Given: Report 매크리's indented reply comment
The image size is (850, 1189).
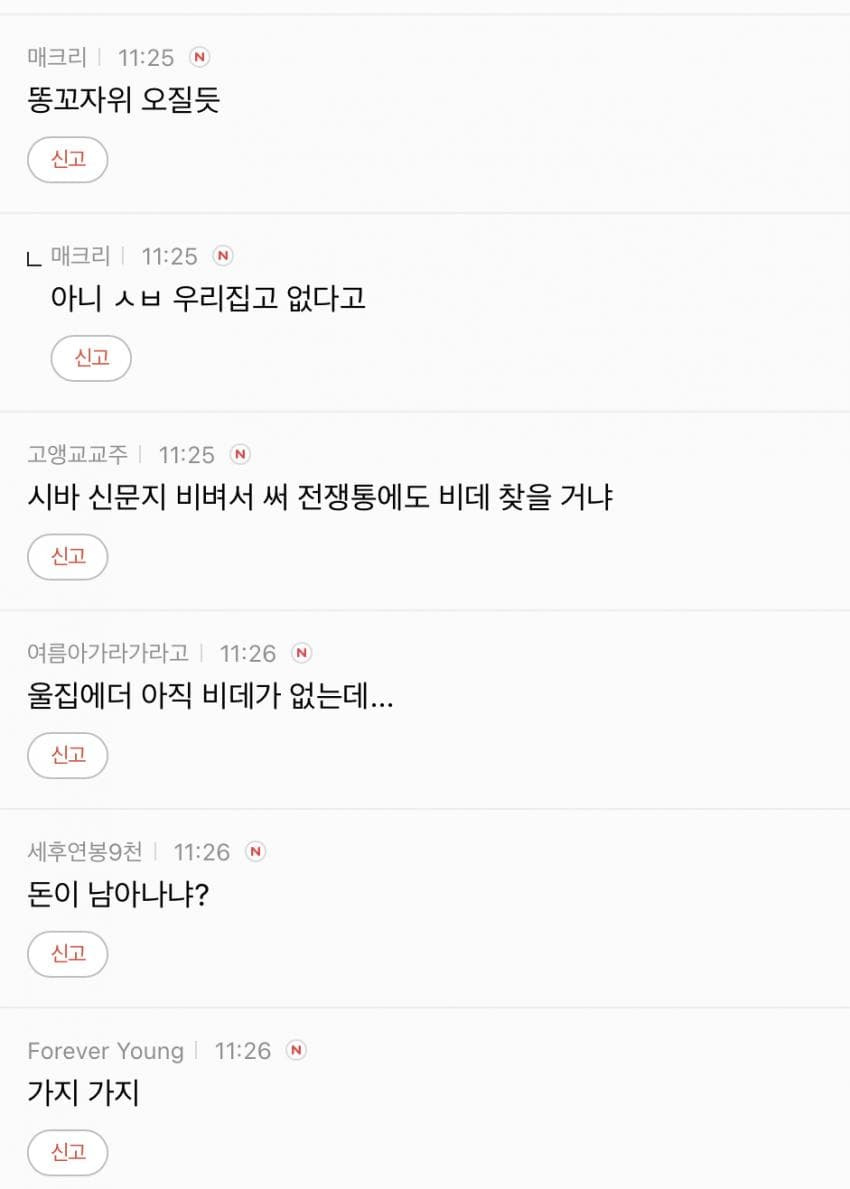Looking at the screenshot, I should [91, 358].
